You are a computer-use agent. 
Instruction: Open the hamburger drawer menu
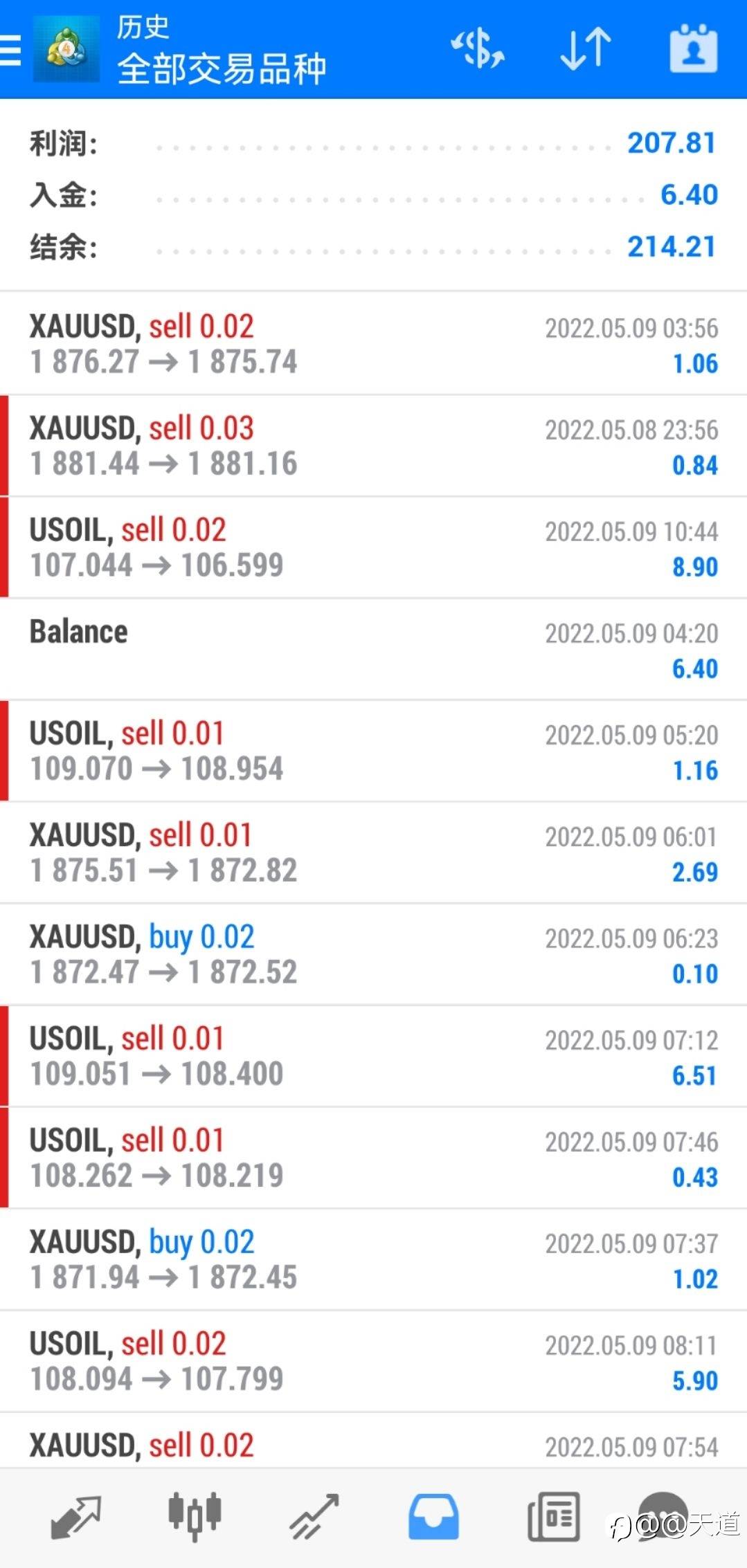tap(10, 50)
